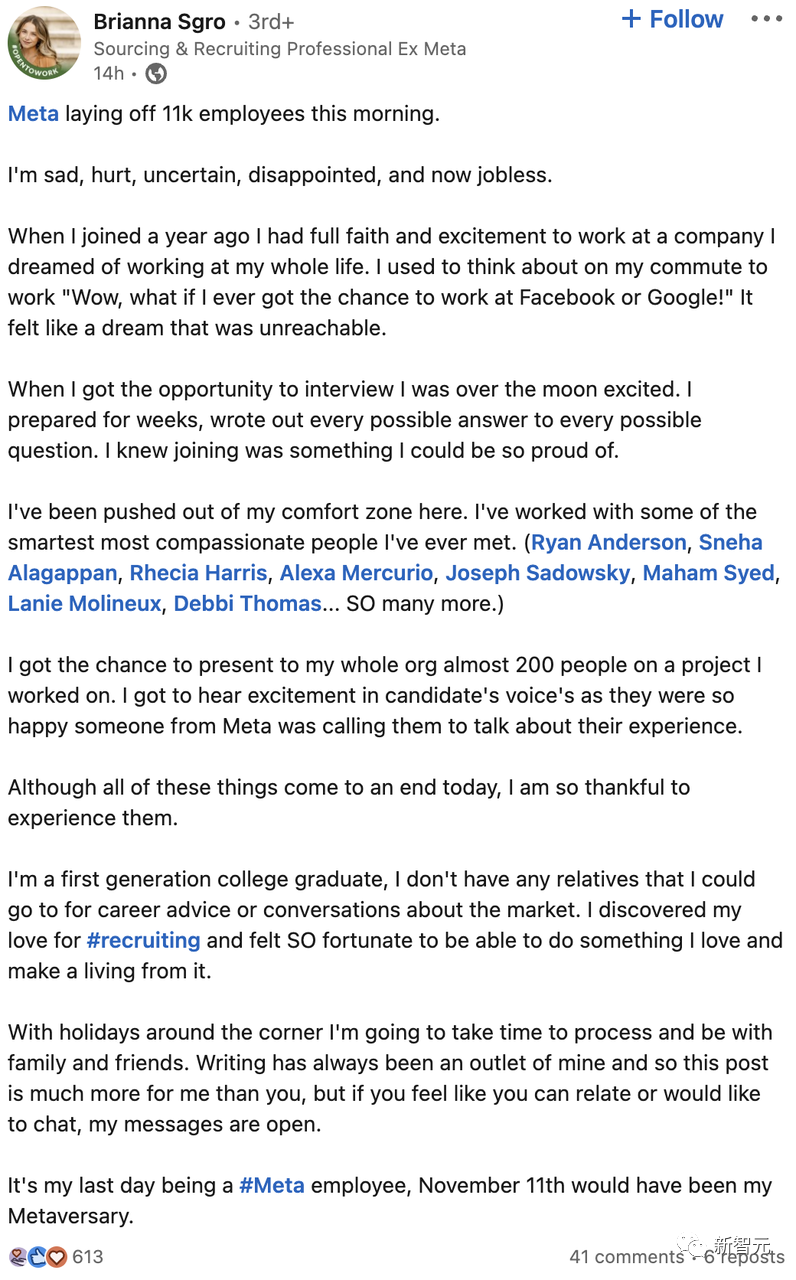Image resolution: width=796 pixels, height=1280 pixels.
Task: View the 613 reactions list
Action: click(x=57, y=1257)
